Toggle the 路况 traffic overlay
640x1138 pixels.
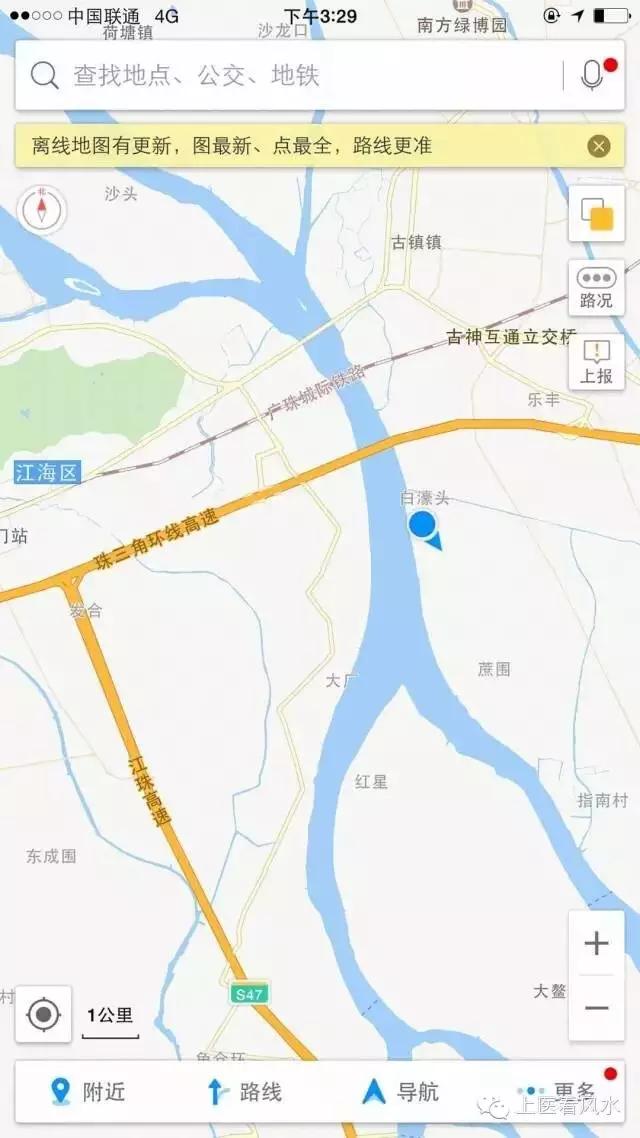tap(597, 288)
